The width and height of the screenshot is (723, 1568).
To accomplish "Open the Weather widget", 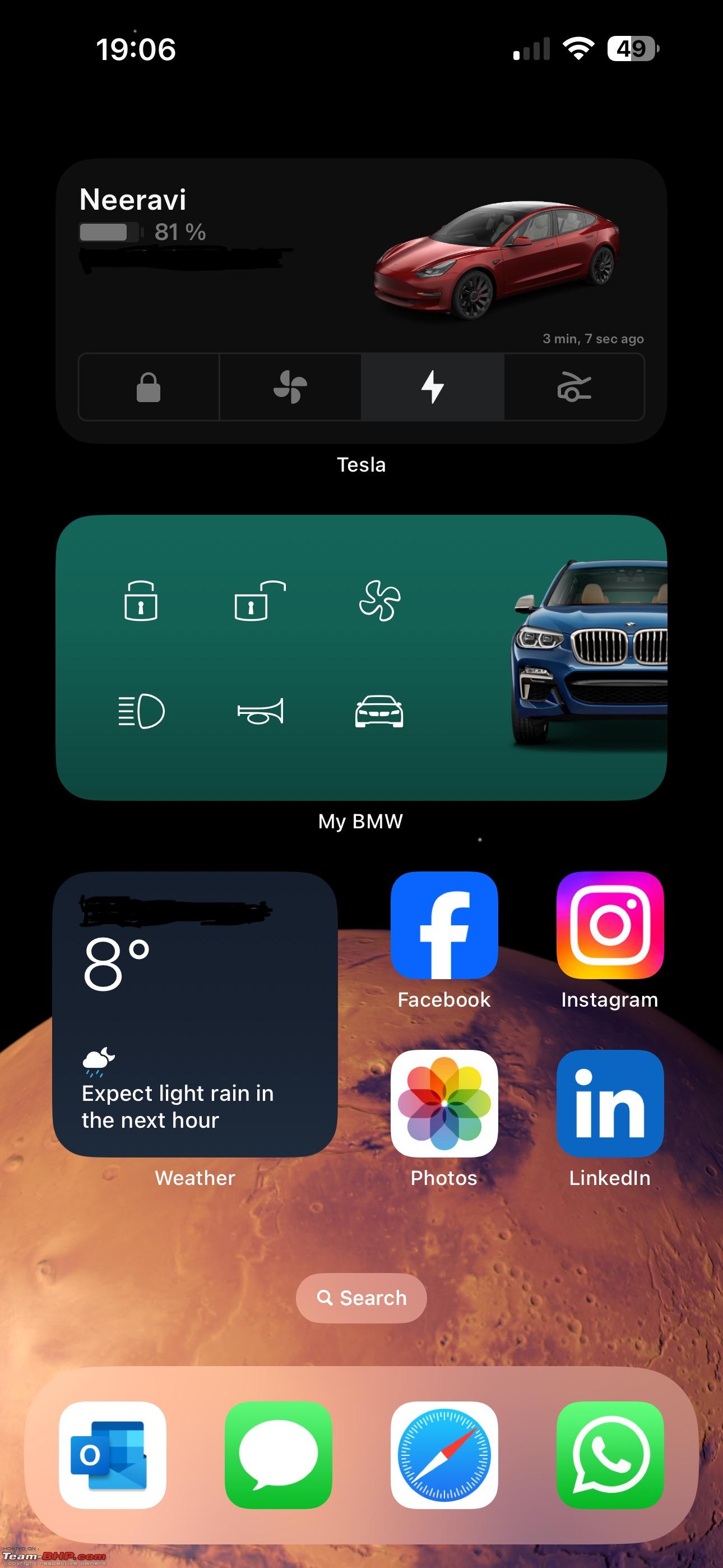I will 194,1014.
